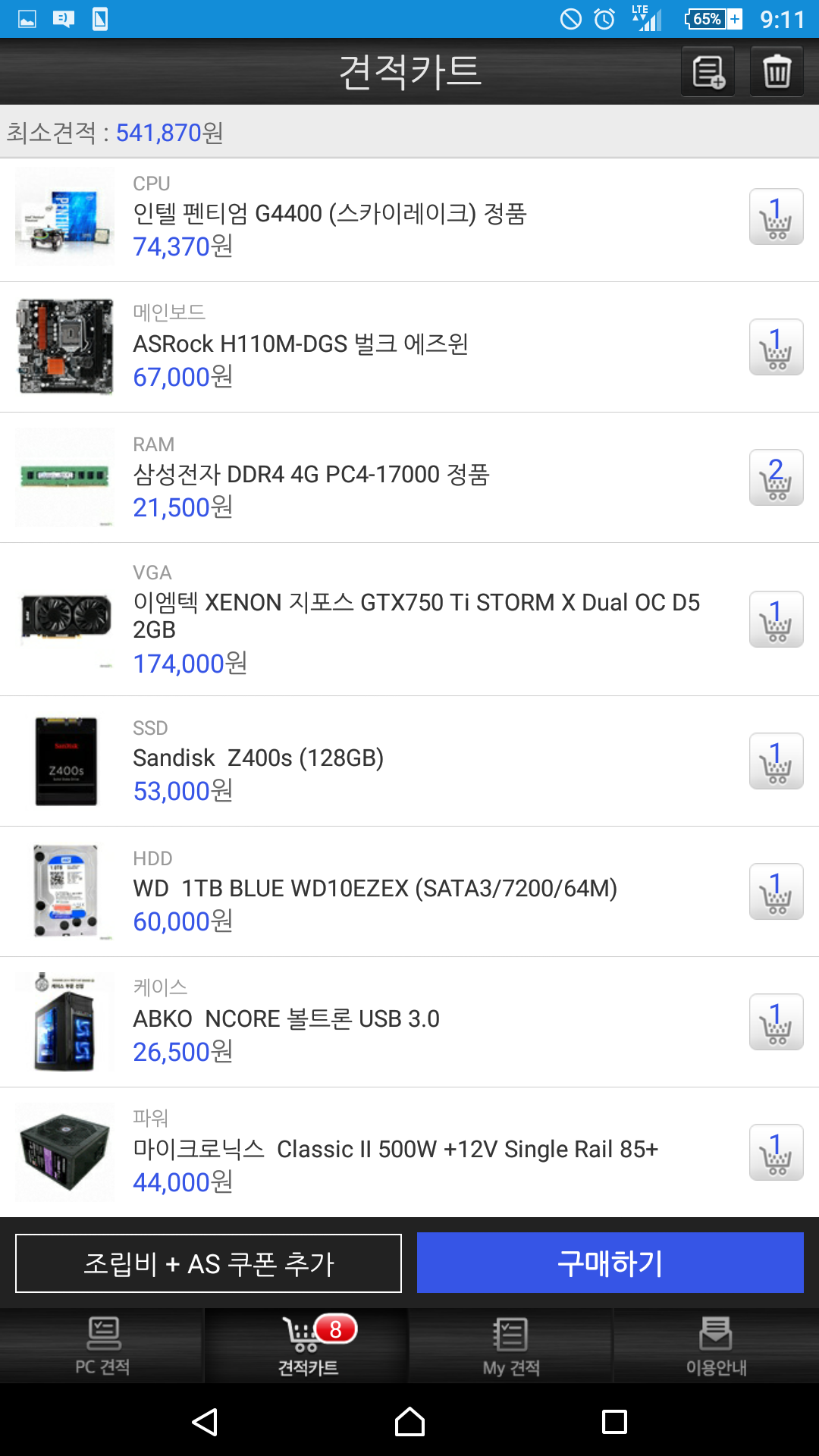Adjust quantity for Sandisk Z400s SSD

(x=776, y=761)
